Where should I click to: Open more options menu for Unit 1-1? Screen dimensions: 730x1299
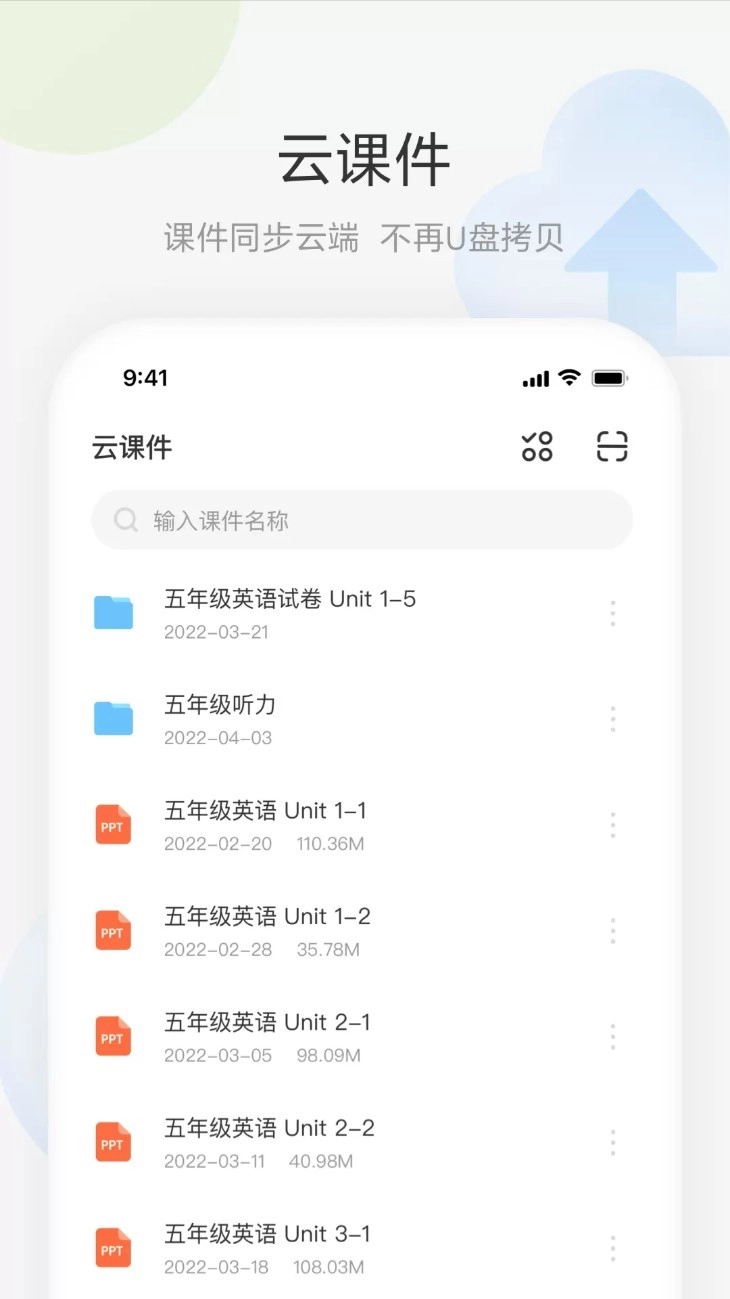pos(612,824)
